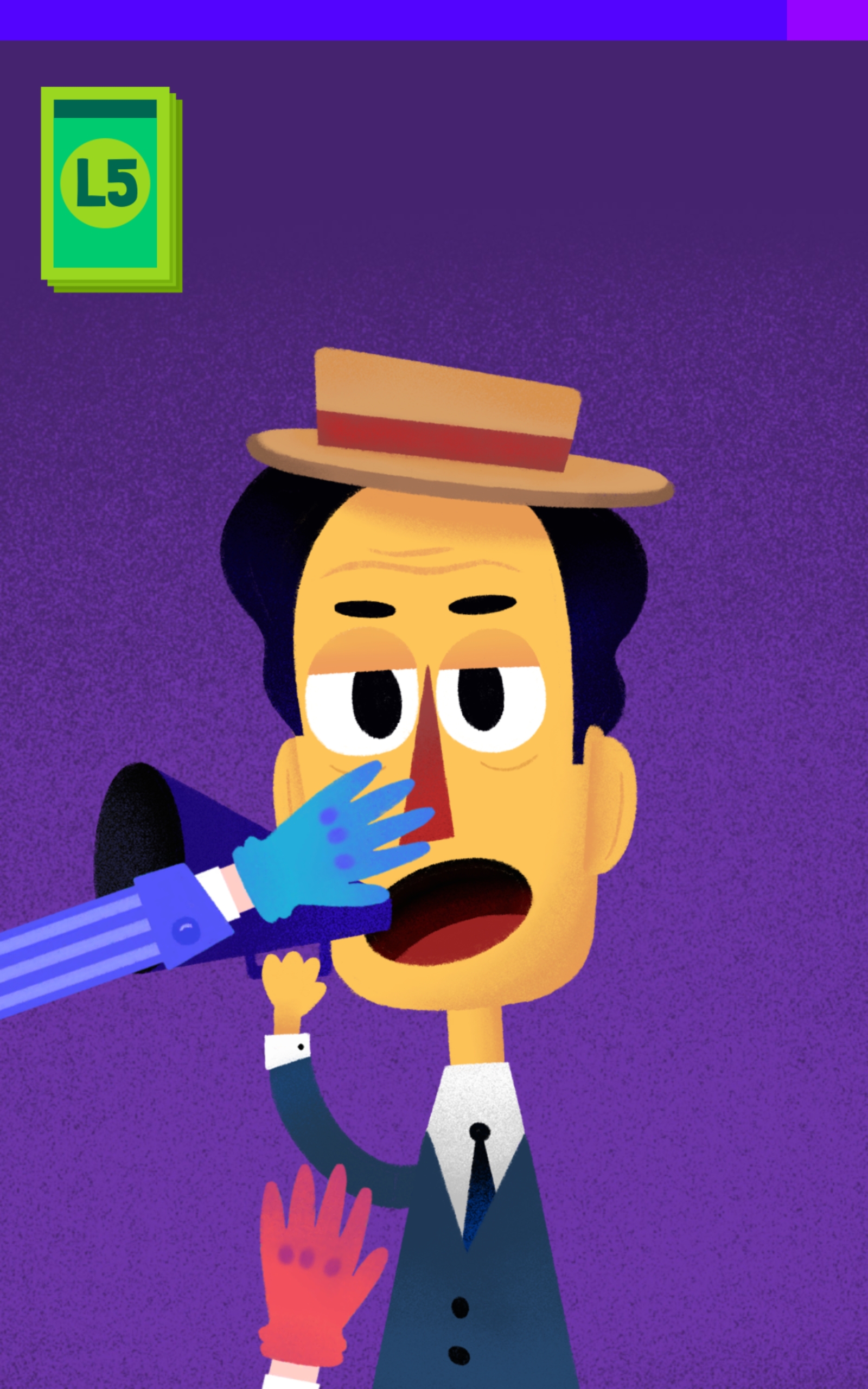Open the green L5 level card
Image resolution: width=868 pixels, height=1389 pixels.
tap(111, 189)
